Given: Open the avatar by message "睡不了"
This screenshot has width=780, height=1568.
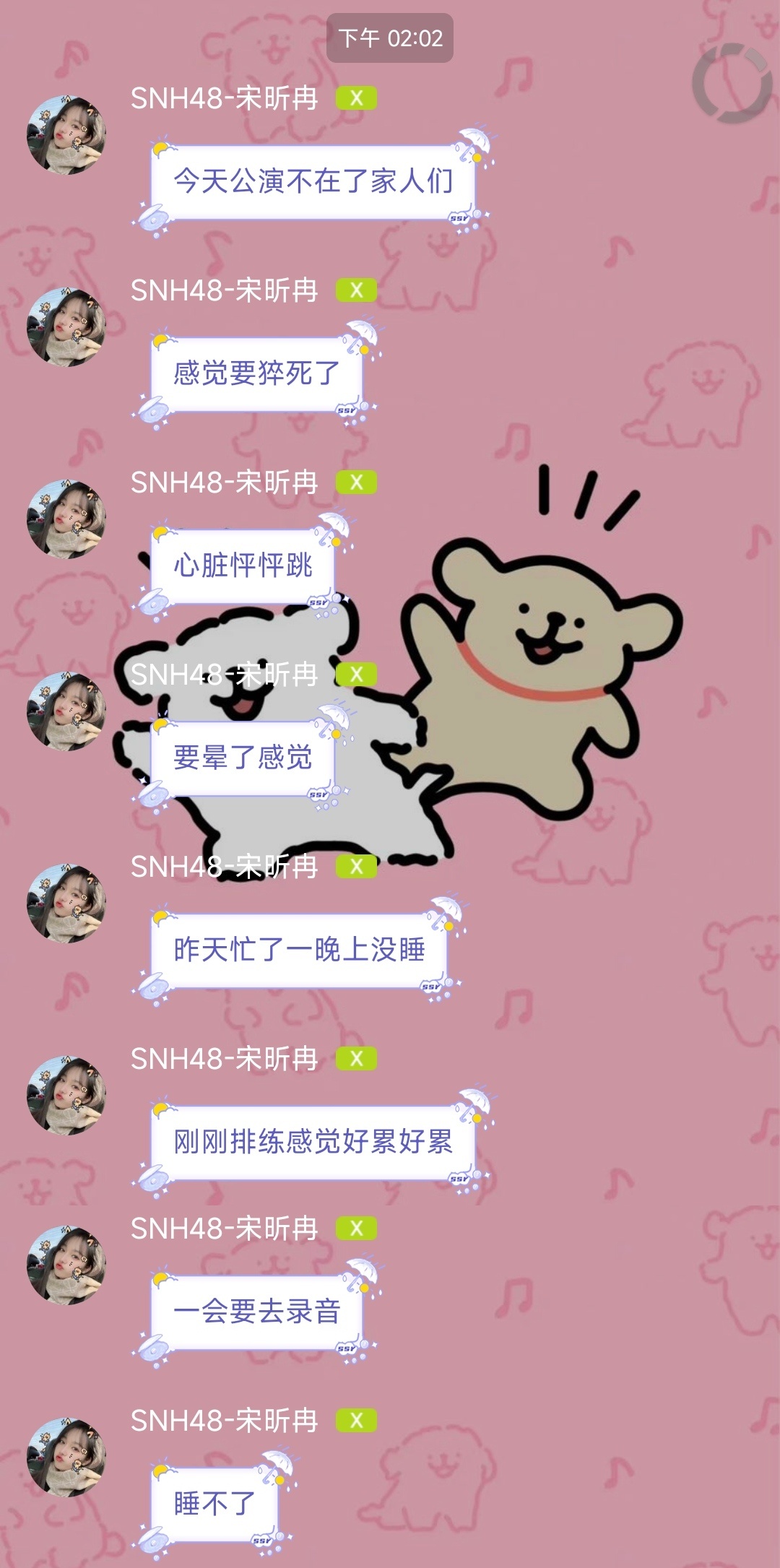Looking at the screenshot, I should click(66, 1457).
